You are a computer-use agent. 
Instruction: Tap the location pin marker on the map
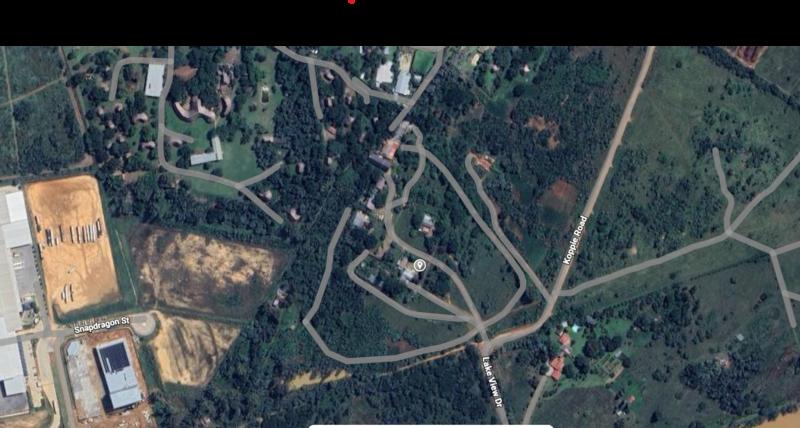pyautogui.click(x=420, y=265)
